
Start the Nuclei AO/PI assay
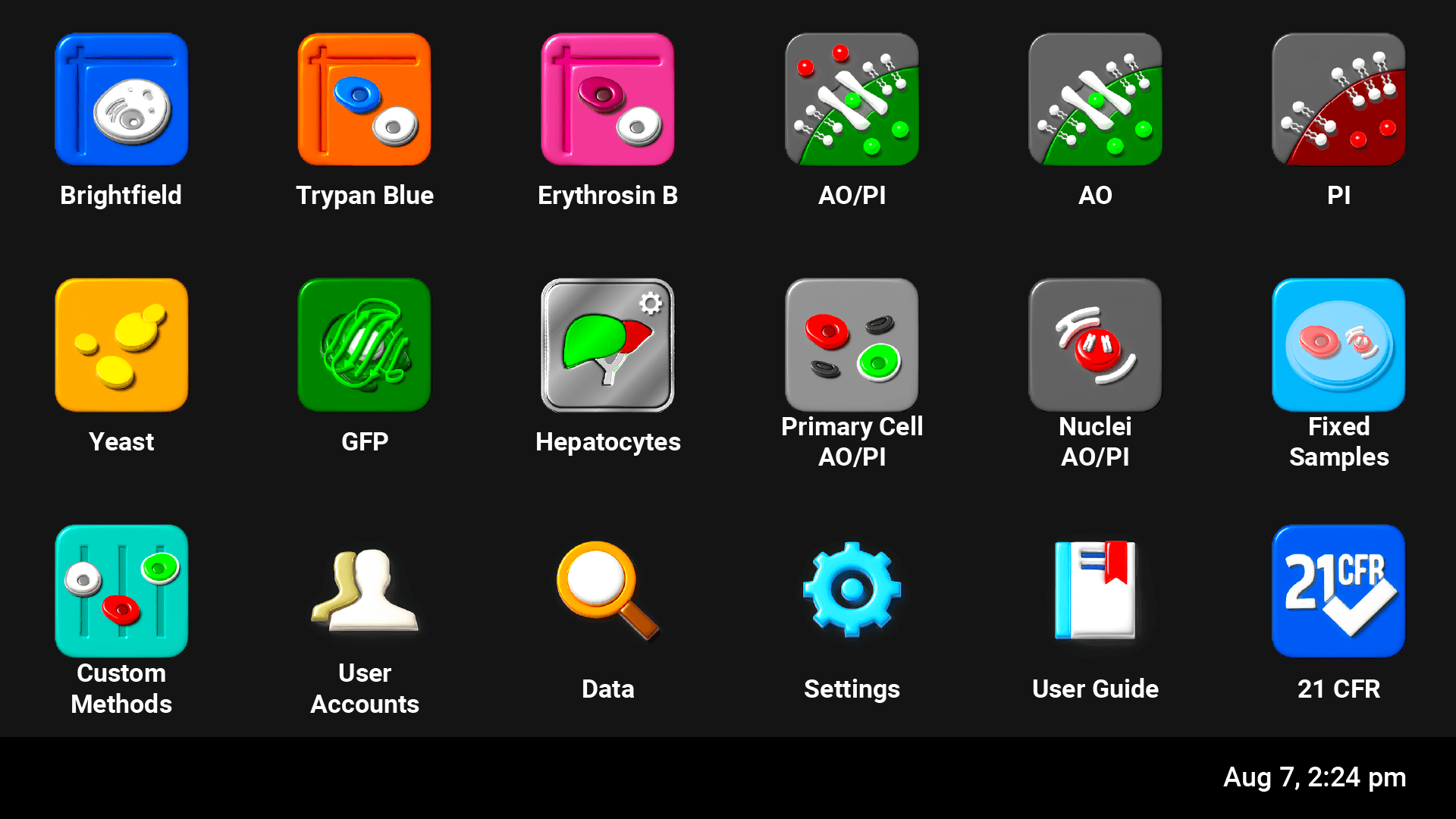[1095, 345]
